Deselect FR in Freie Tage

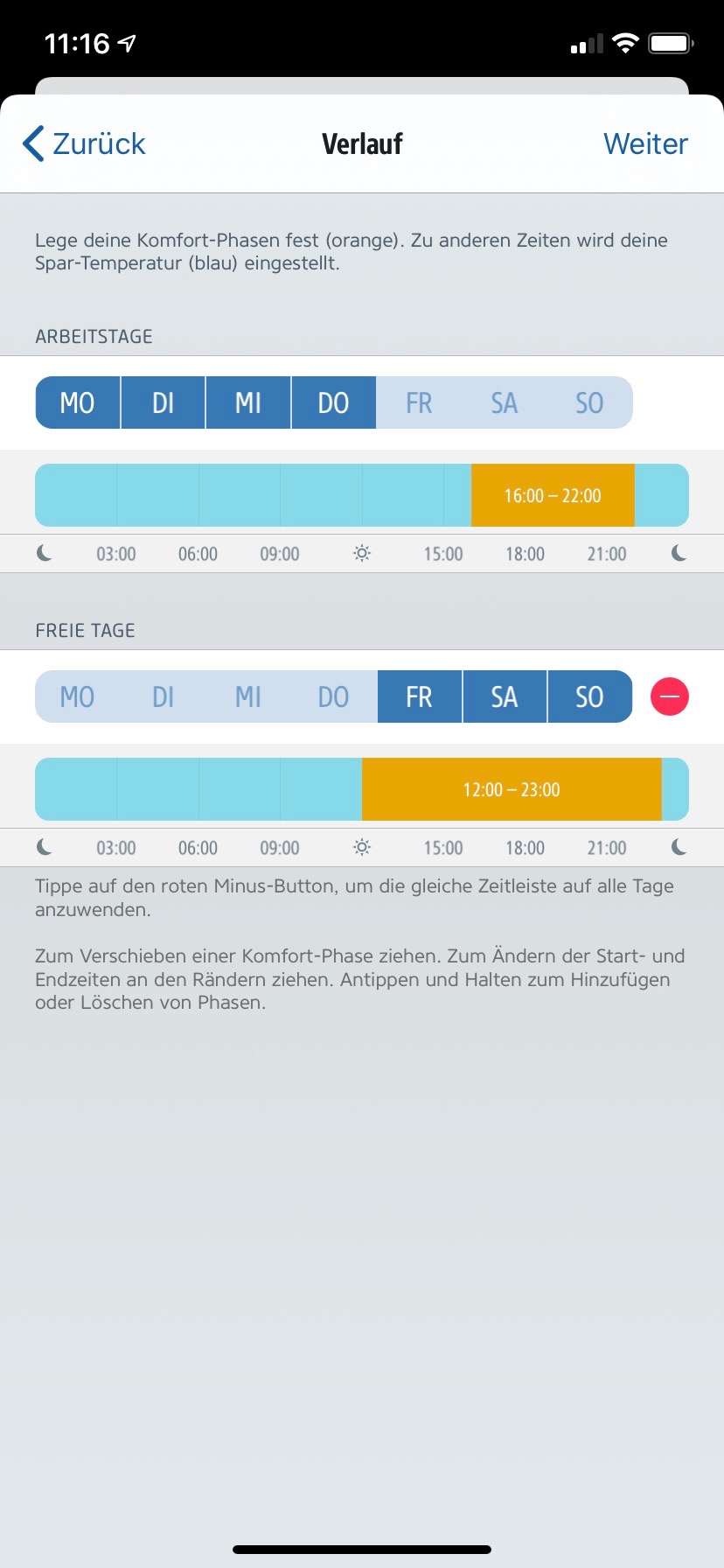[x=419, y=696]
